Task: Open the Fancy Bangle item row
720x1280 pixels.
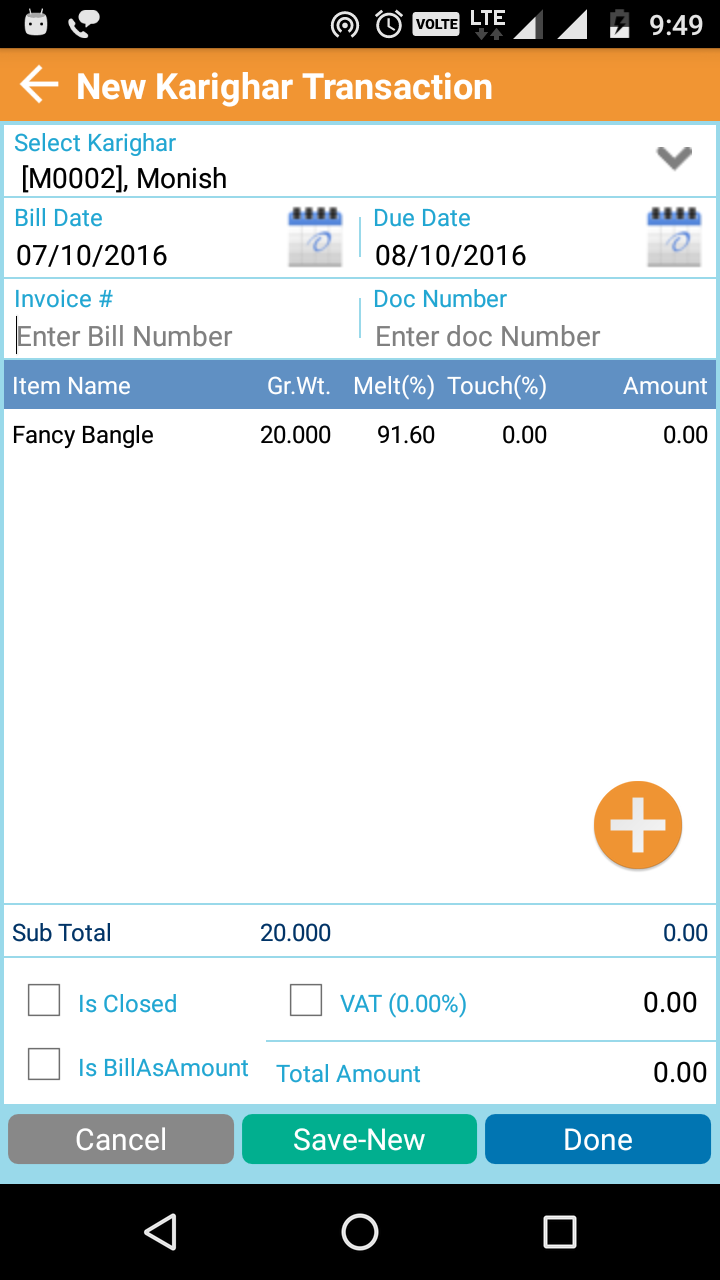Action: coord(360,435)
